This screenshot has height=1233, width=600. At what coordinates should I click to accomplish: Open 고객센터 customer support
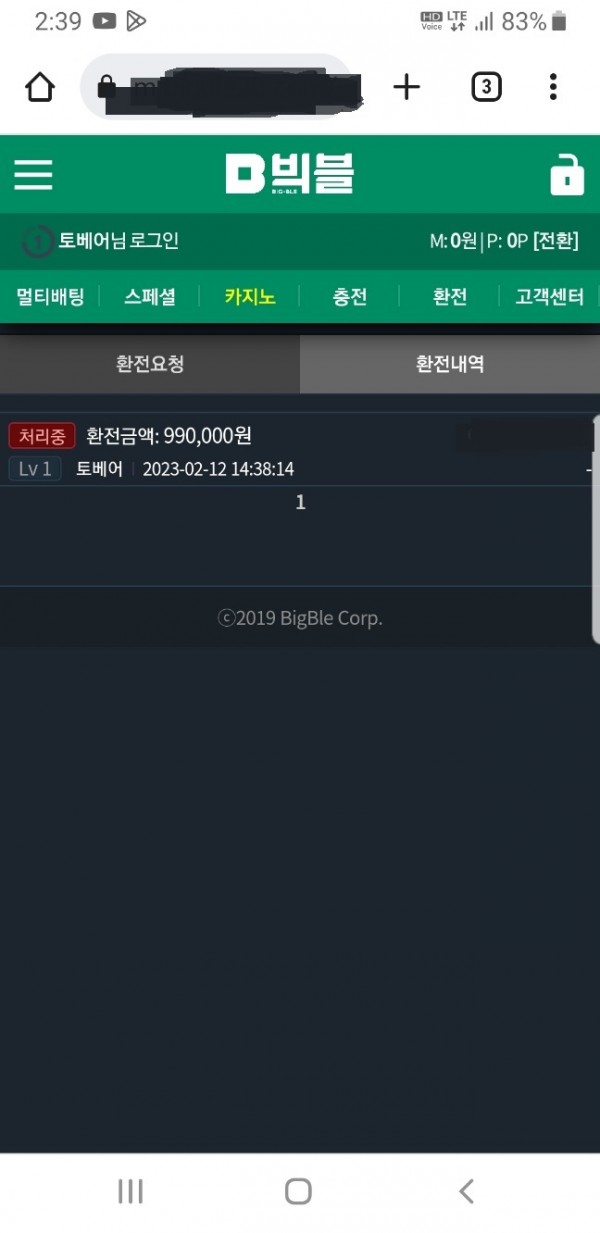(x=549, y=297)
